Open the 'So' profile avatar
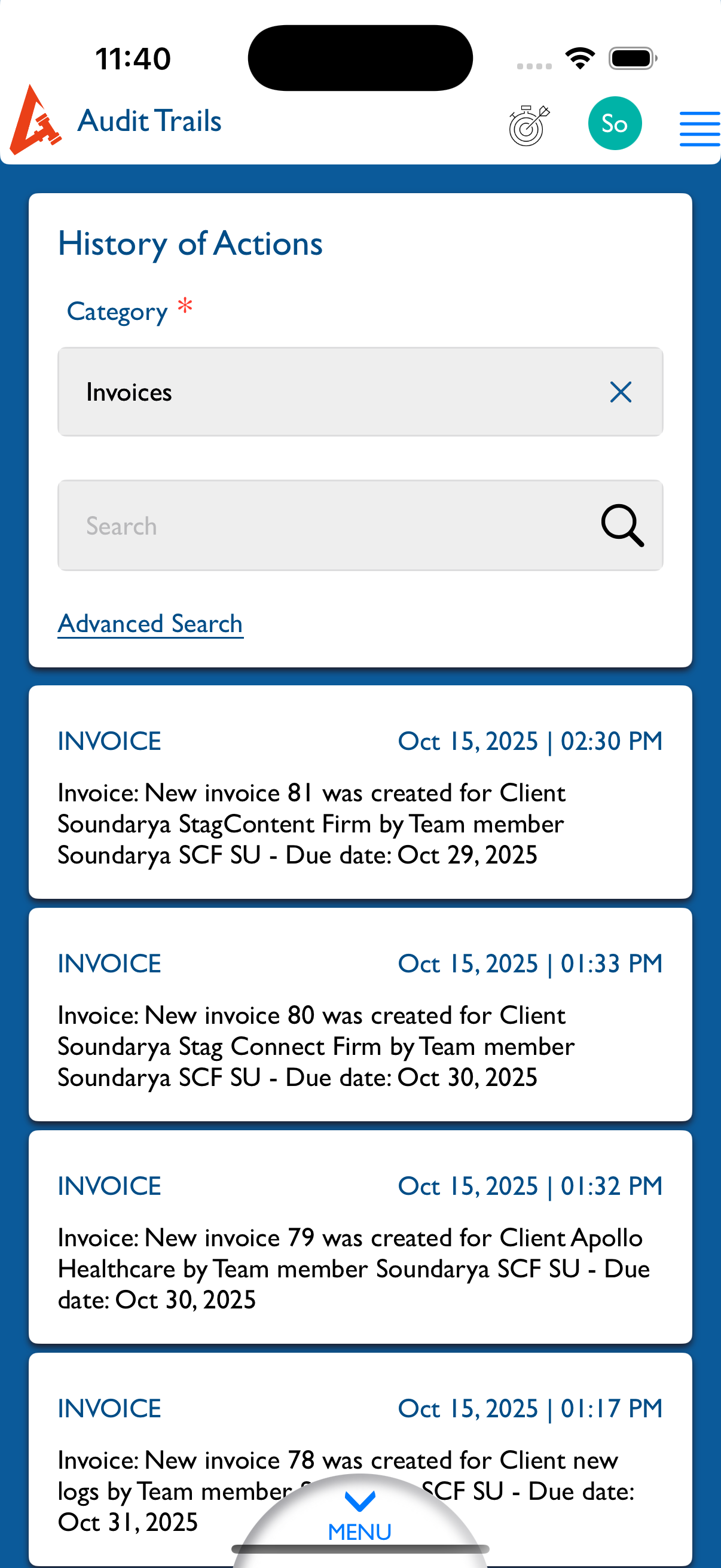The width and height of the screenshot is (721, 1568). click(614, 124)
